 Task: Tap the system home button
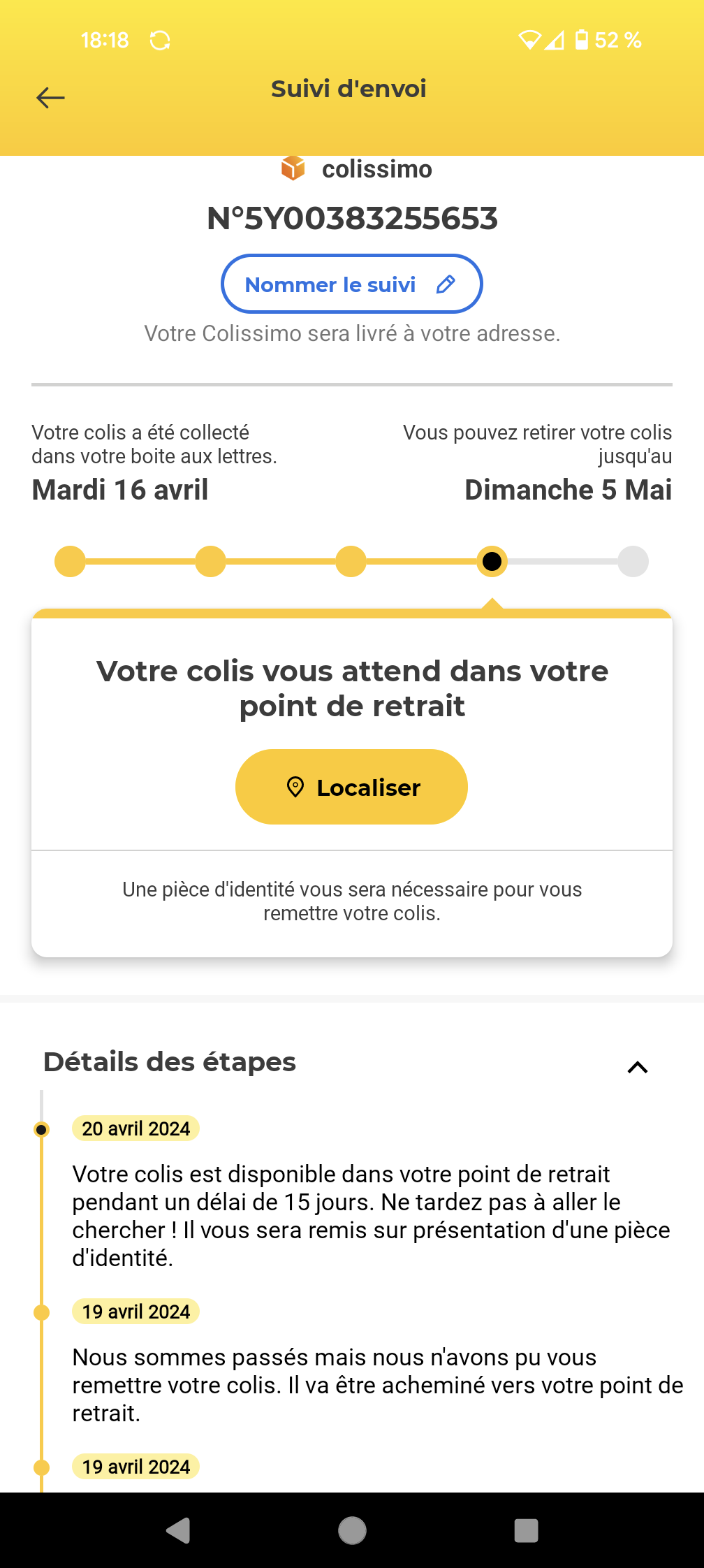pos(352,1530)
